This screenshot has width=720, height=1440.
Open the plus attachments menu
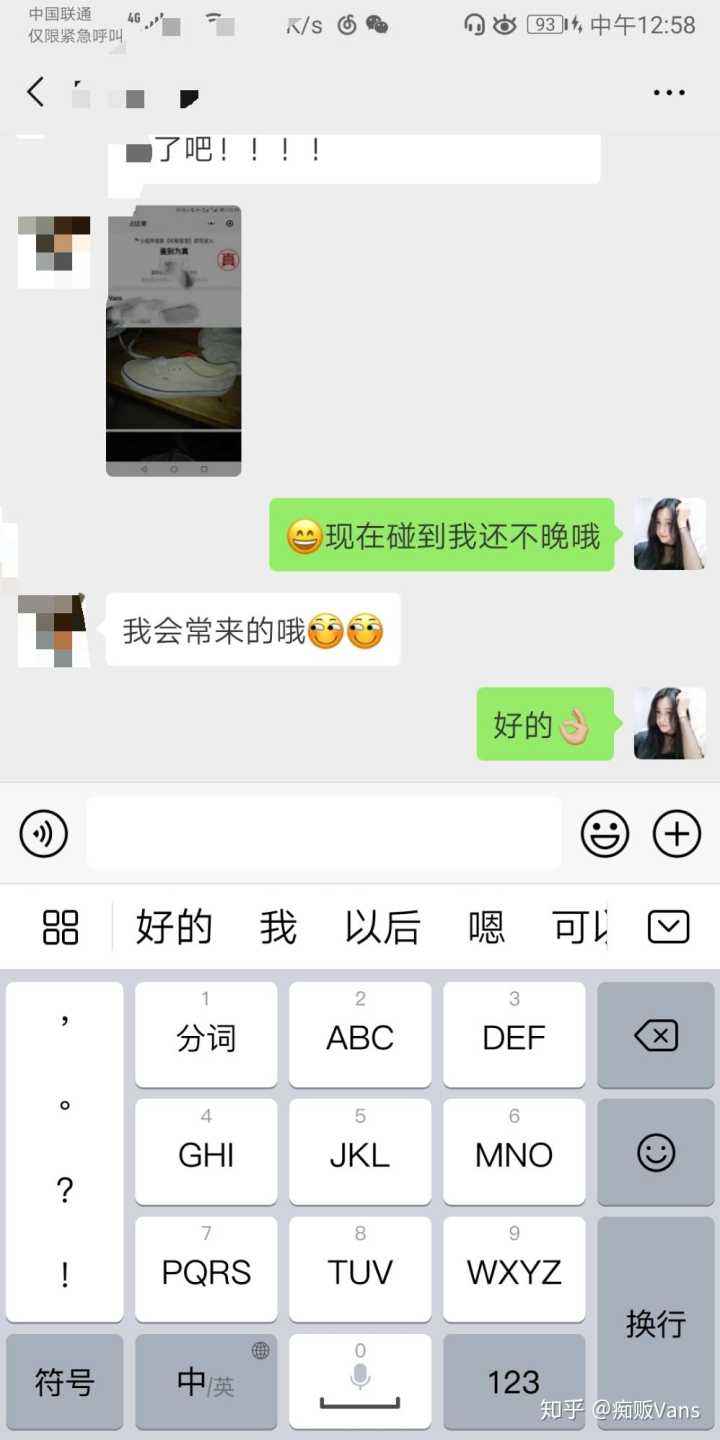pyautogui.click(x=677, y=833)
